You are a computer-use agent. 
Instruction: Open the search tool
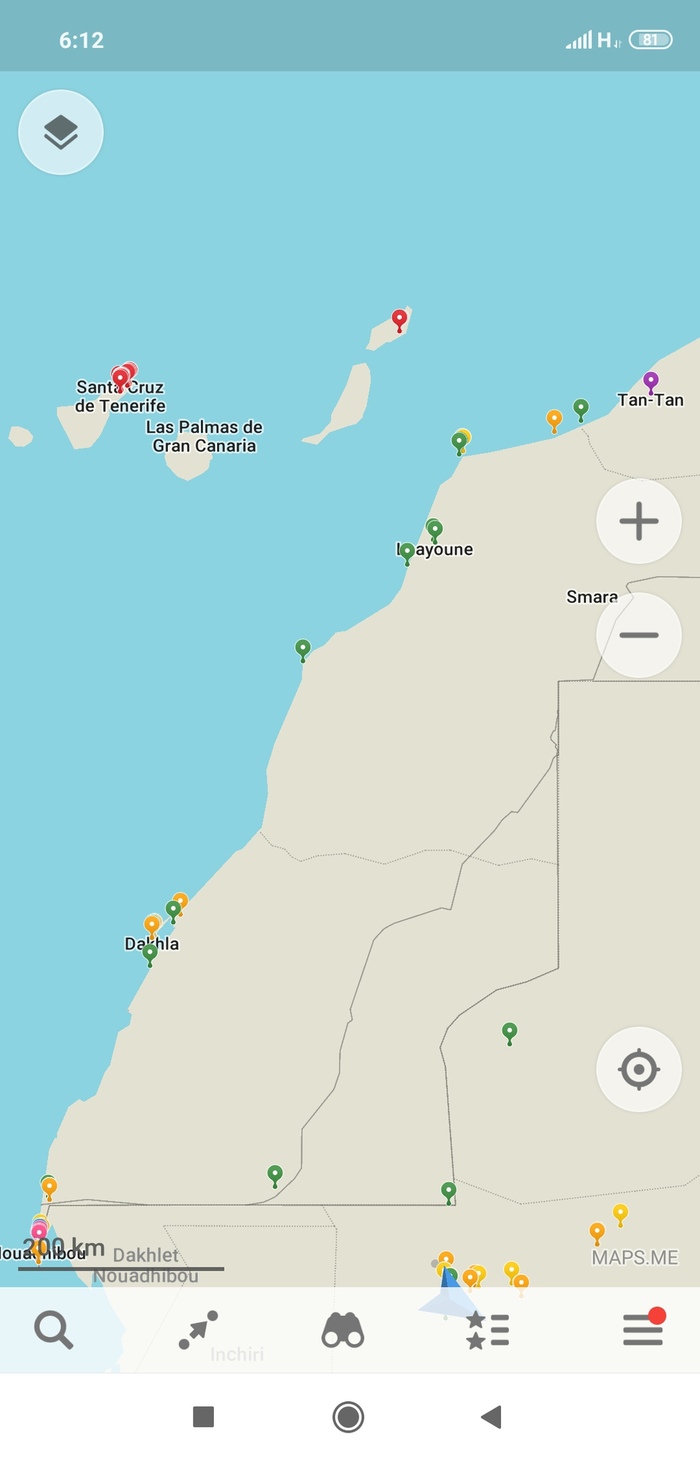coord(54,1330)
